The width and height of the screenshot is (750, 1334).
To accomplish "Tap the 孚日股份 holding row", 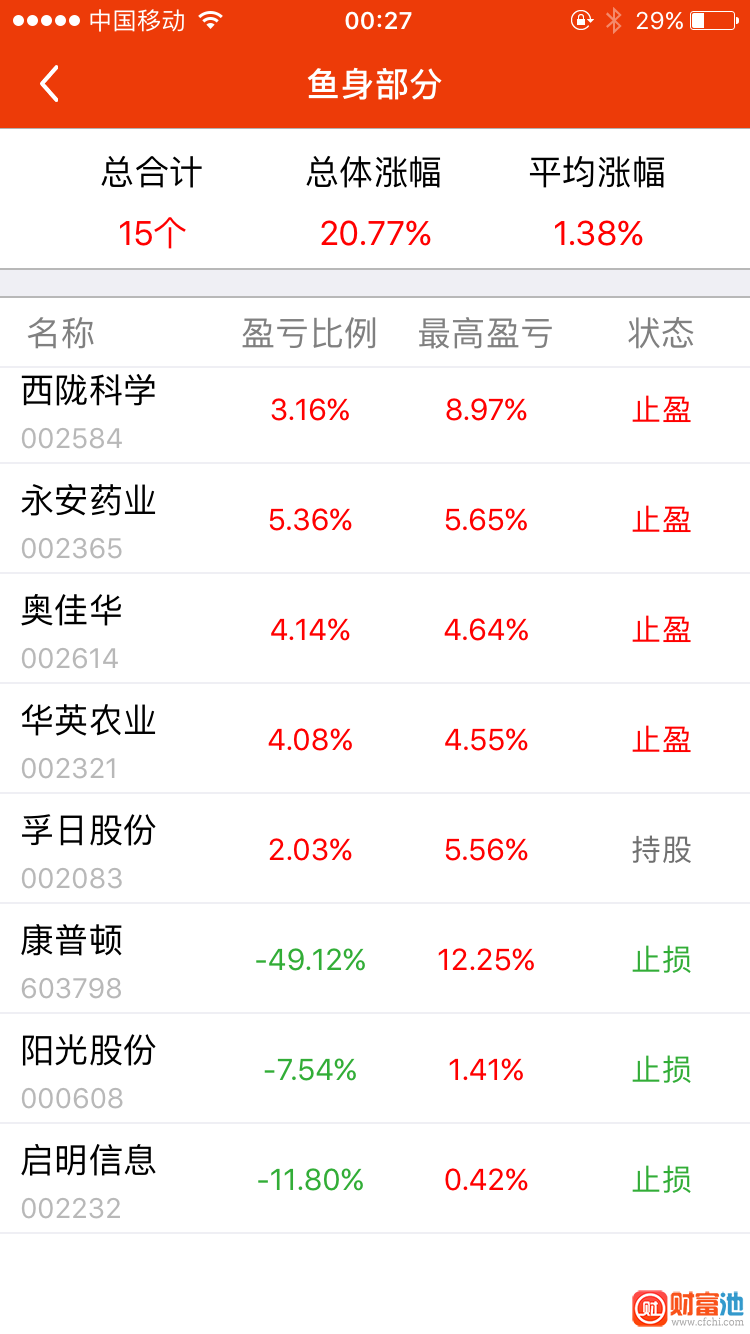I will (x=89, y=850).
